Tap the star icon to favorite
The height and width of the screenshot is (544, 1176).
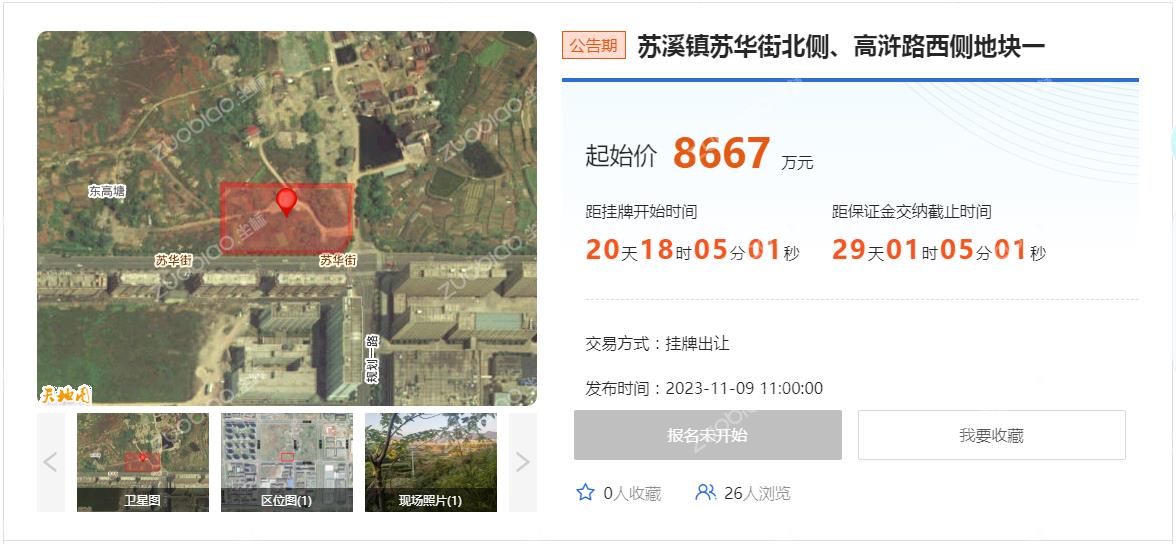(x=586, y=493)
